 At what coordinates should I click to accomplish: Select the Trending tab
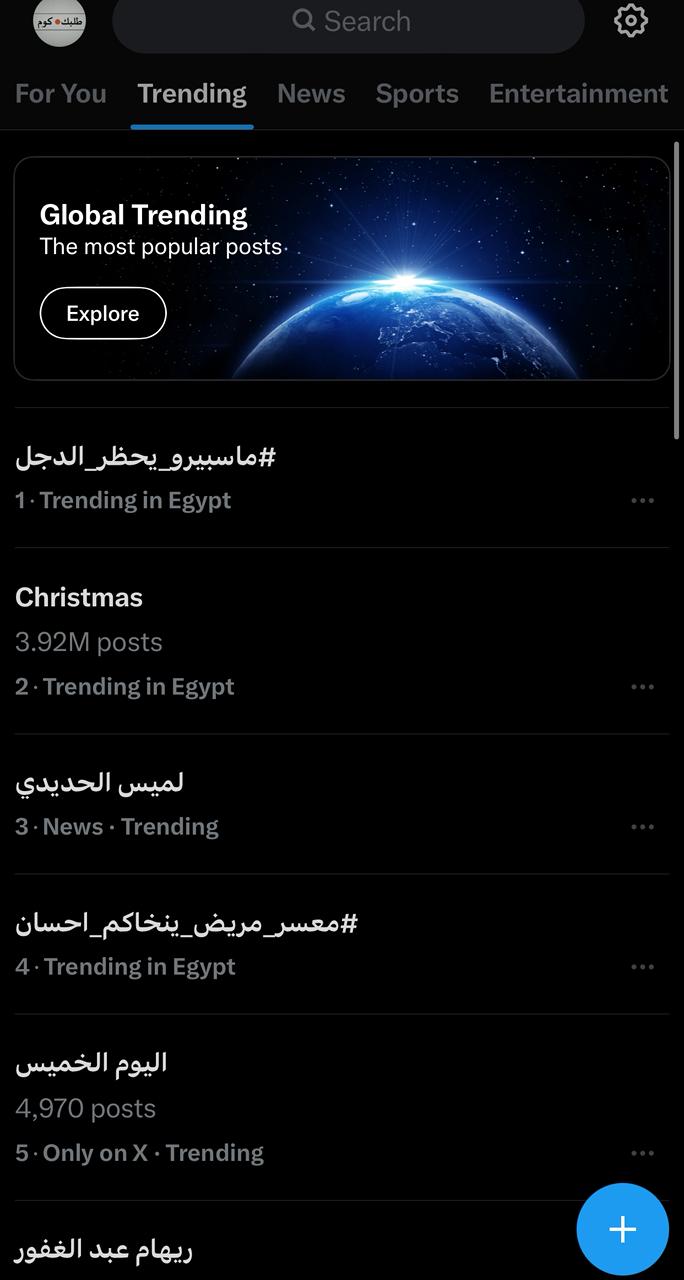[192, 94]
